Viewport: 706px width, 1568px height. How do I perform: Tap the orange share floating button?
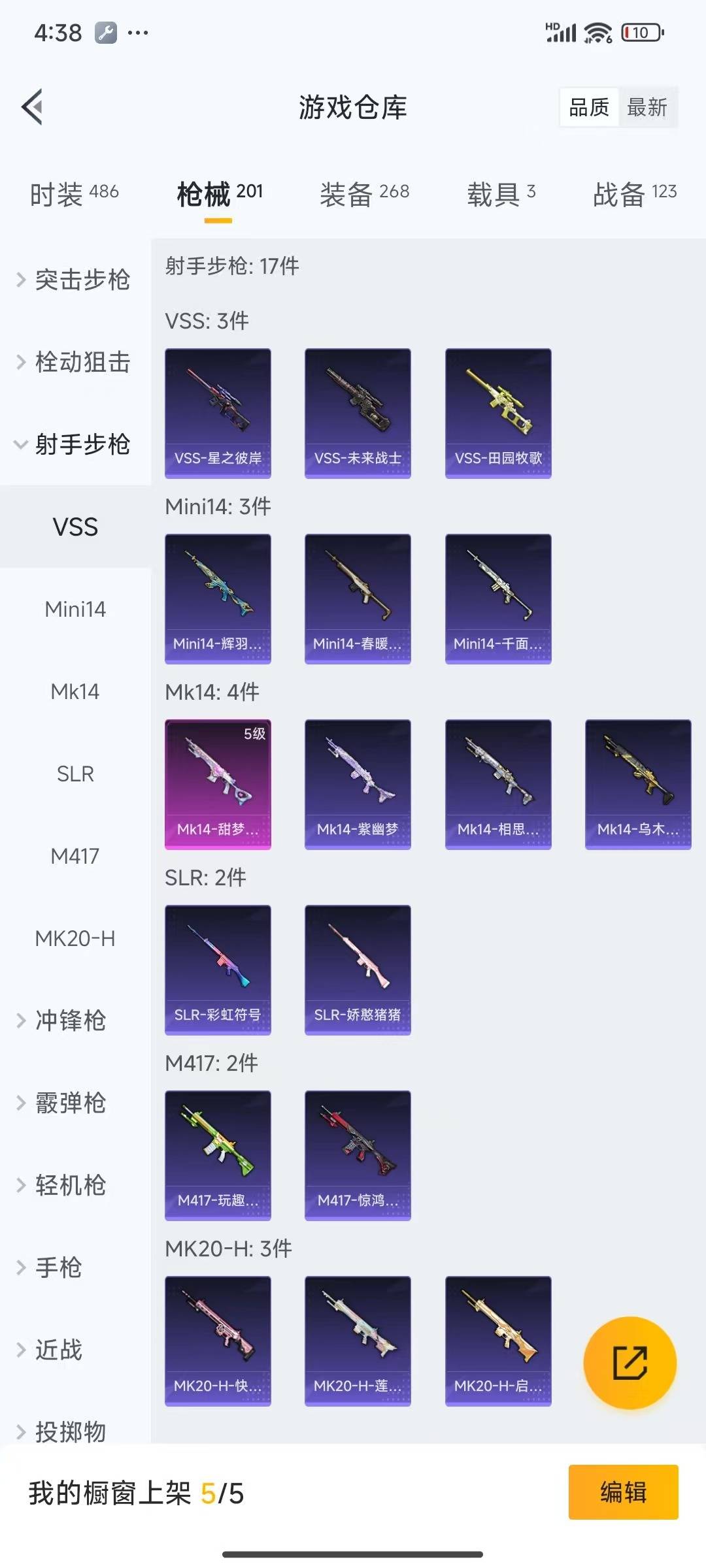[x=630, y=1363]
